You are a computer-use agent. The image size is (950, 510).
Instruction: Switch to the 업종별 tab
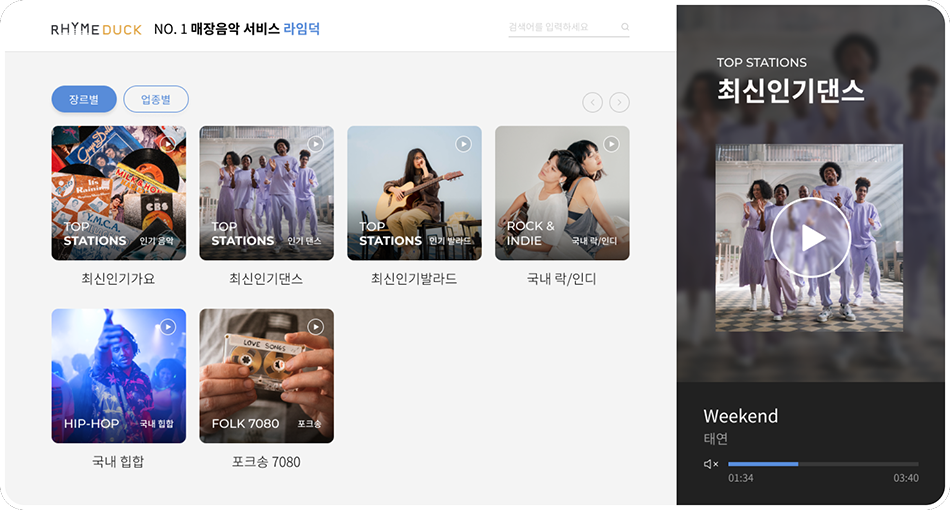coord(156,100)
